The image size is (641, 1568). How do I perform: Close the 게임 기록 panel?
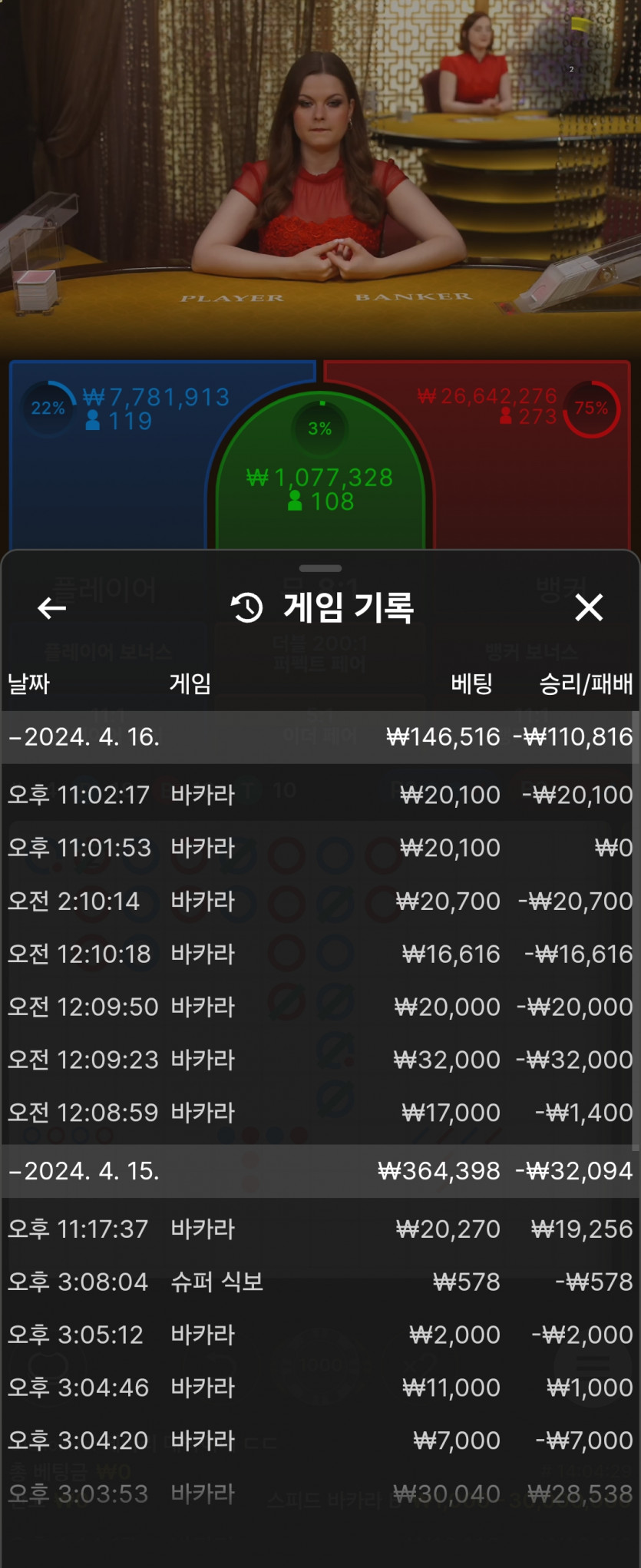[589, 607]
